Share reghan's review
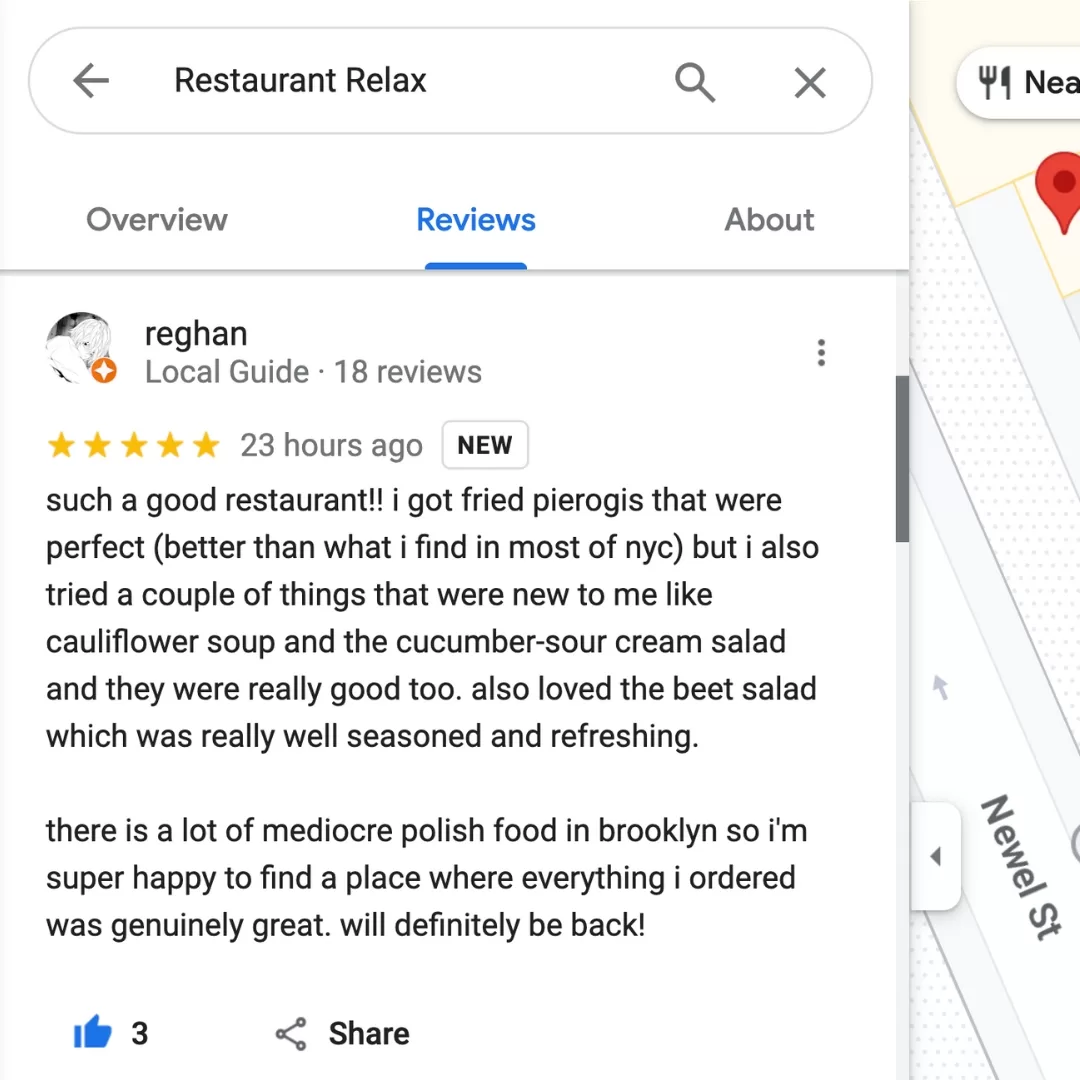The image size is (1080, 1080). coord(343,1033)
